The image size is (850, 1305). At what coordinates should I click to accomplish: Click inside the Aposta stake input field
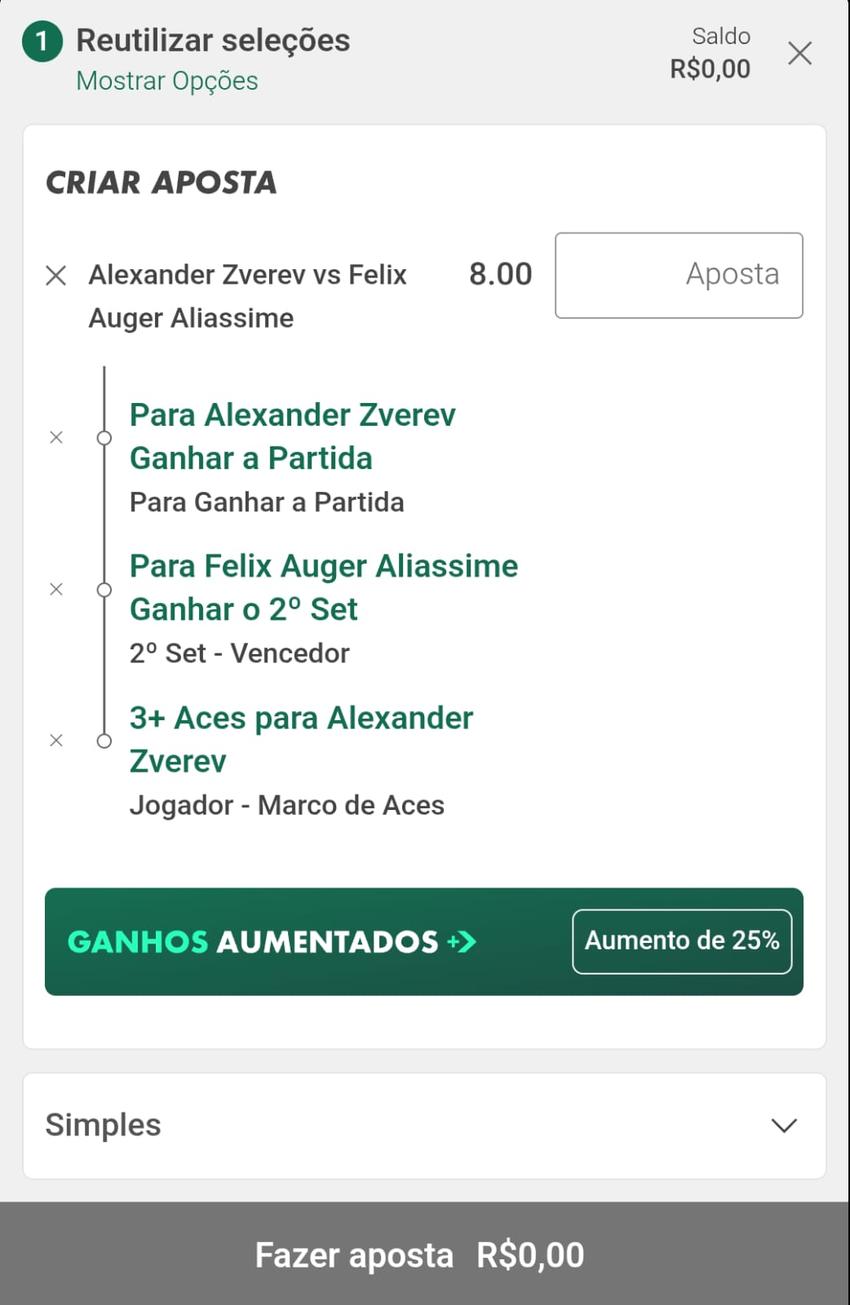point(678,275)
